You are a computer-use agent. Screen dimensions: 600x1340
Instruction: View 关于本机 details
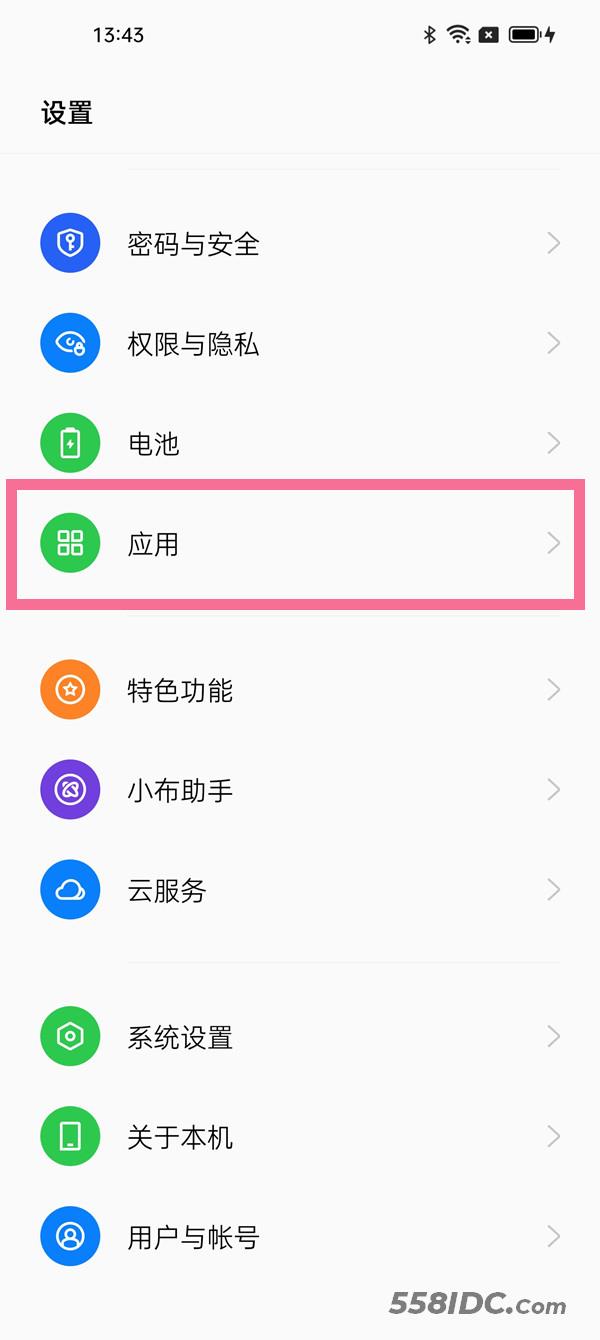pyautogui.click(x=300, y=1137)
